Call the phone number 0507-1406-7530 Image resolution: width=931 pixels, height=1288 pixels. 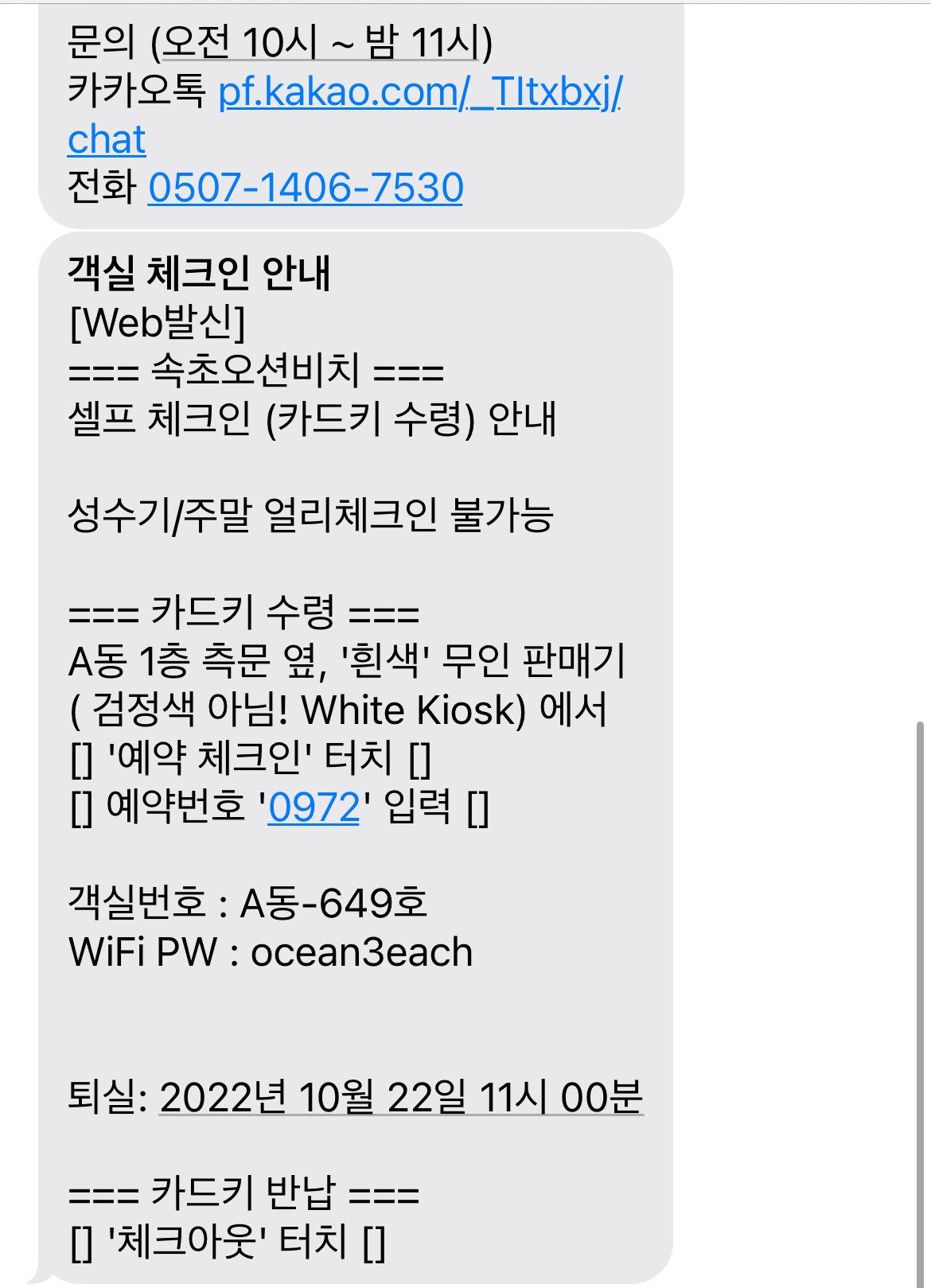point(306,188)
